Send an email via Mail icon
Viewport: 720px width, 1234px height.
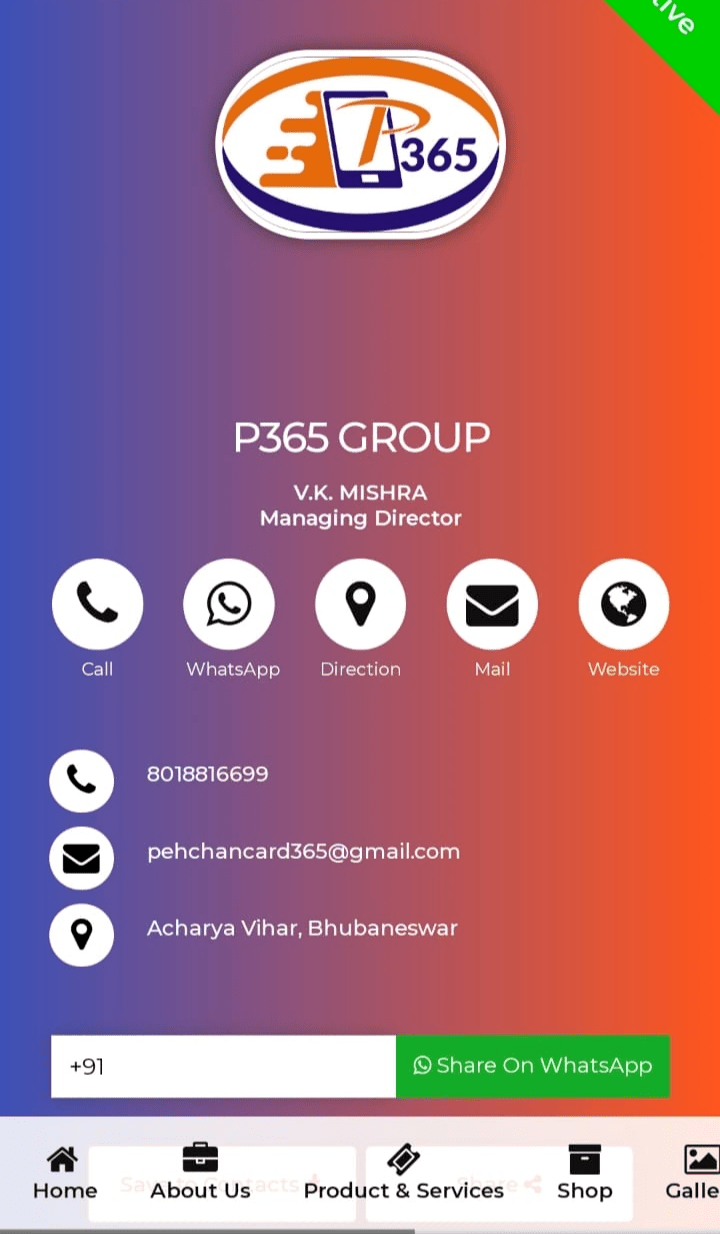tap(492, 604)
